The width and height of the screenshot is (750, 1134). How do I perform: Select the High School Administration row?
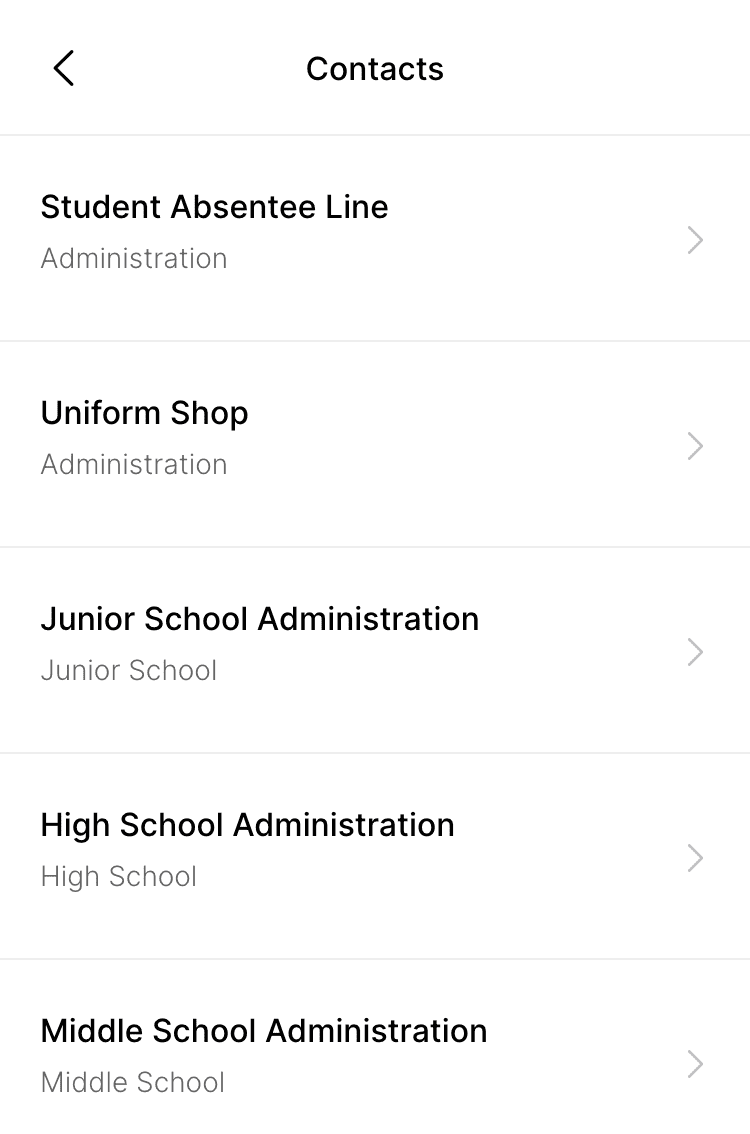[x=374, y=856]
